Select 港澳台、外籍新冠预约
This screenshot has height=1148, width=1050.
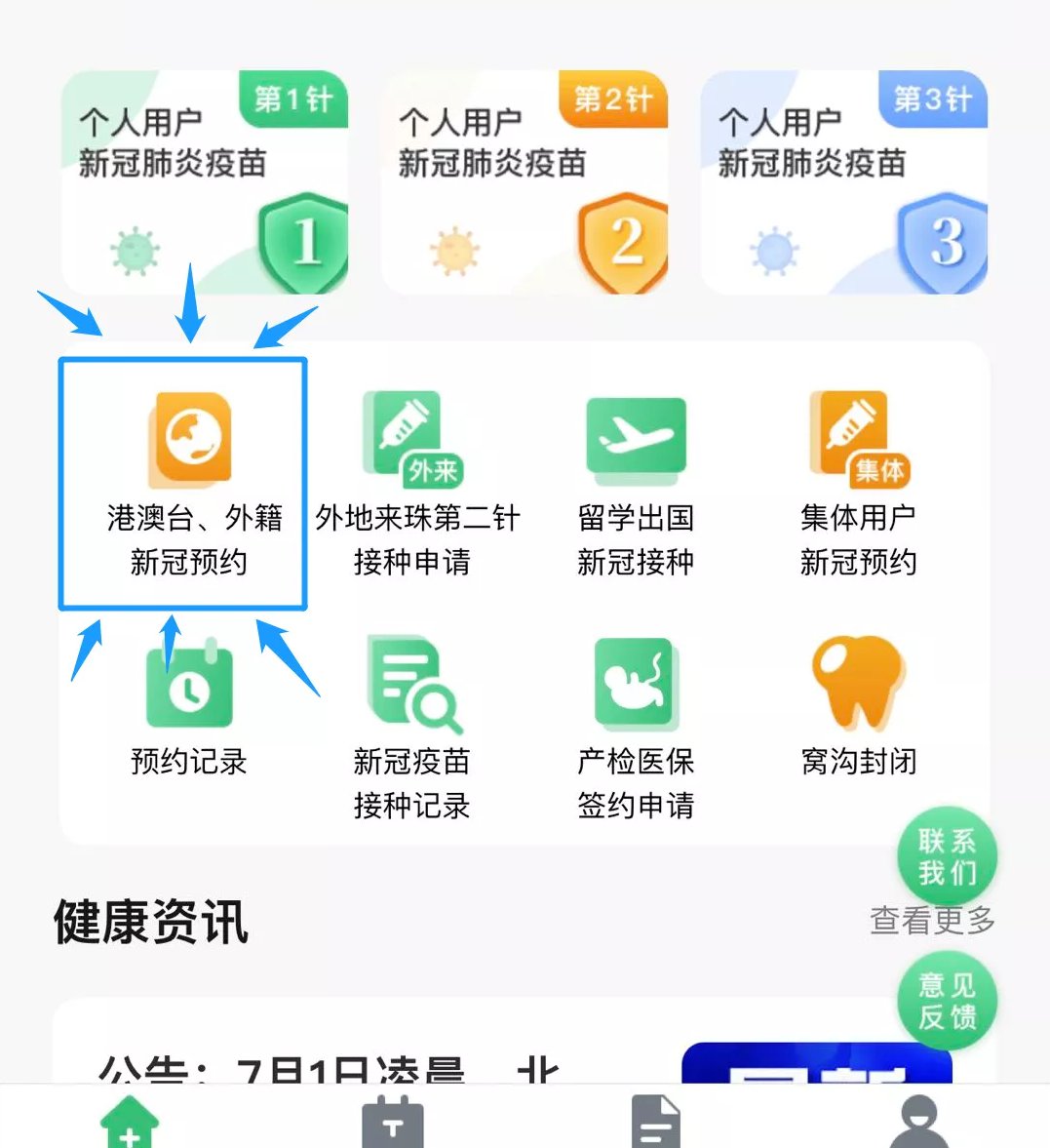(184, 485)
